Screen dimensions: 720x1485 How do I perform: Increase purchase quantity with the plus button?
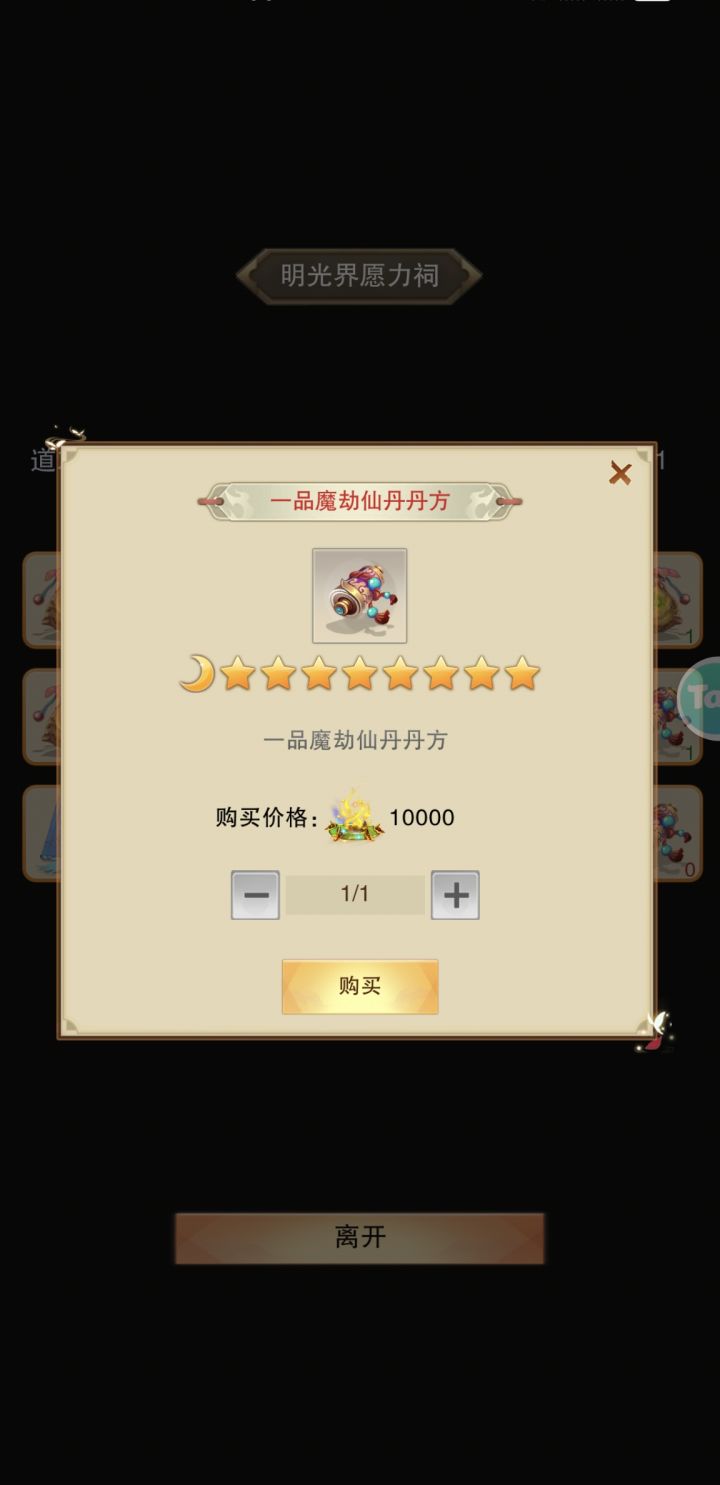[455, 895]
